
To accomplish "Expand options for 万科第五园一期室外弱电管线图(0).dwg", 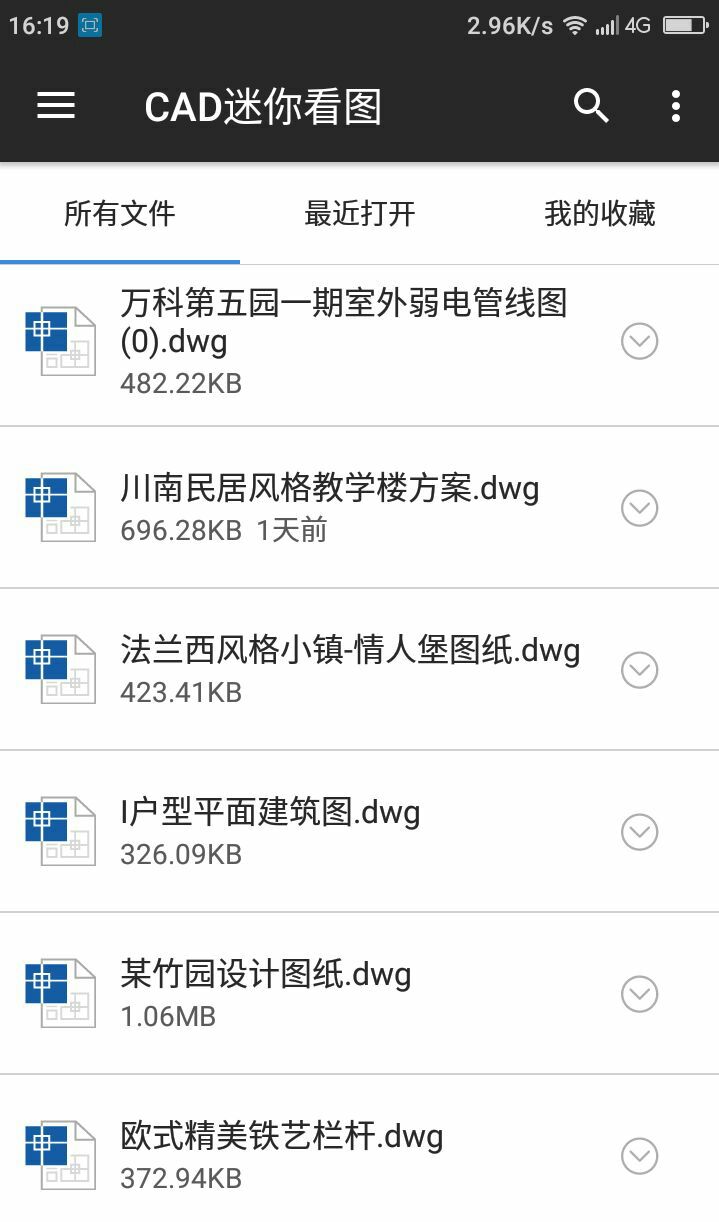I will (640, 342).
